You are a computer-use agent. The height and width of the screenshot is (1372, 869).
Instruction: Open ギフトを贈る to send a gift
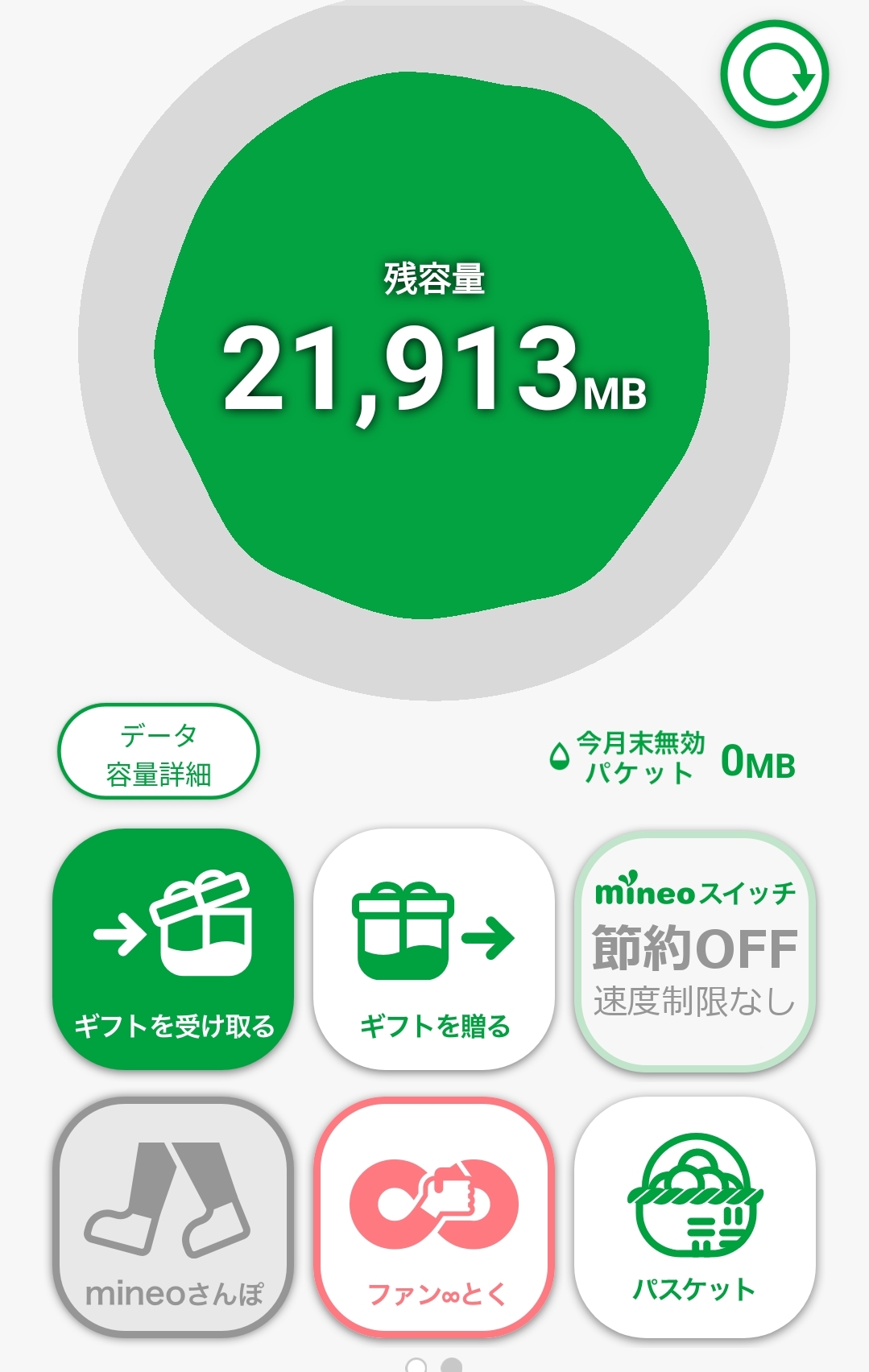(x=433, y=949)
